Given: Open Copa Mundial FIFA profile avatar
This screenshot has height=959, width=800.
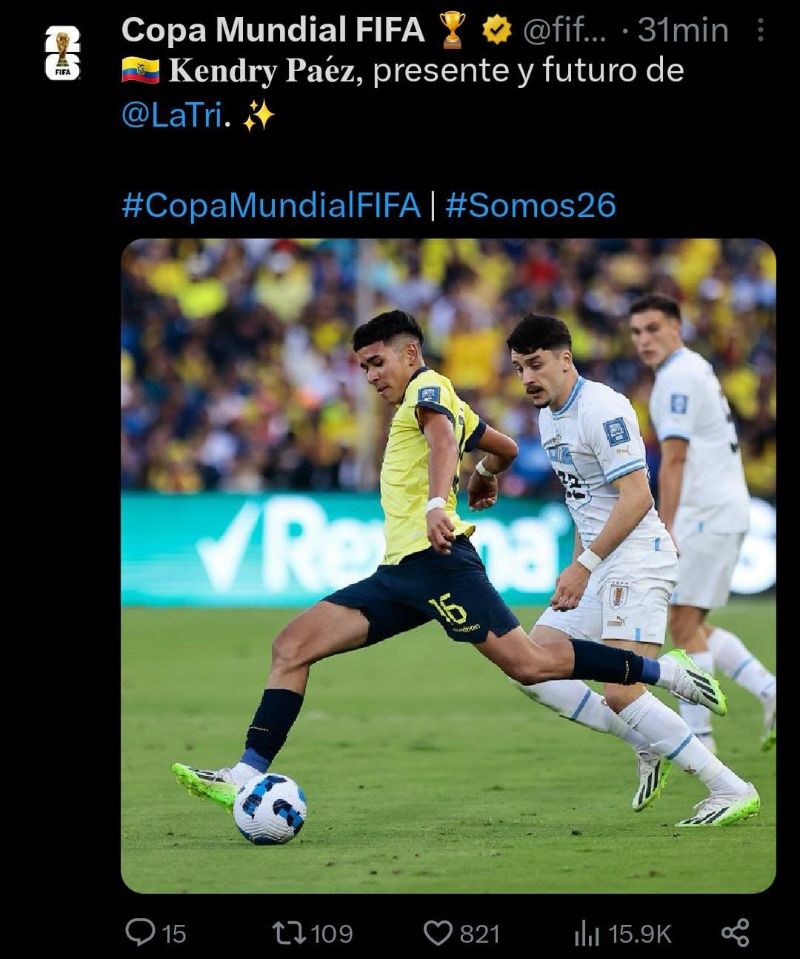Looking at the screenshot, I should [x=62, y=54].
